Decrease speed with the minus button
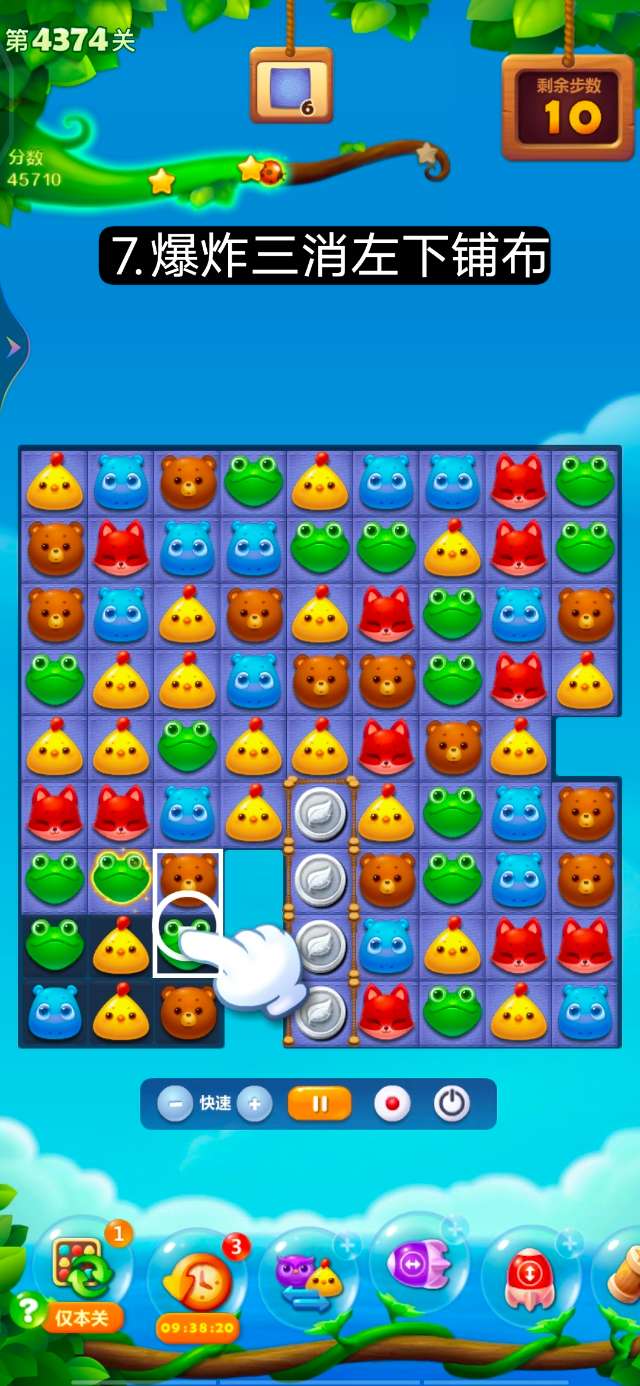Image resolution: width=640 pixels, height=1386 pixels. [175, 1104]
